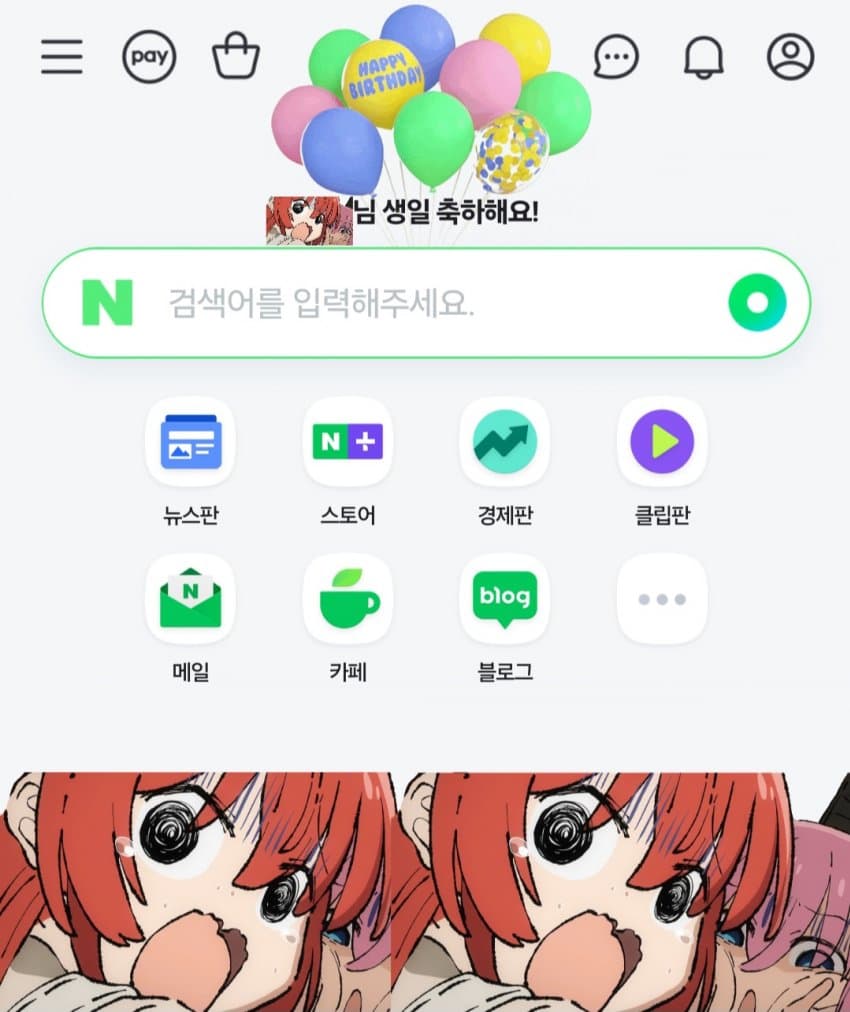Open 클립판 shortcut
The height and width of the screenshot is (1012, 850).
662,442
